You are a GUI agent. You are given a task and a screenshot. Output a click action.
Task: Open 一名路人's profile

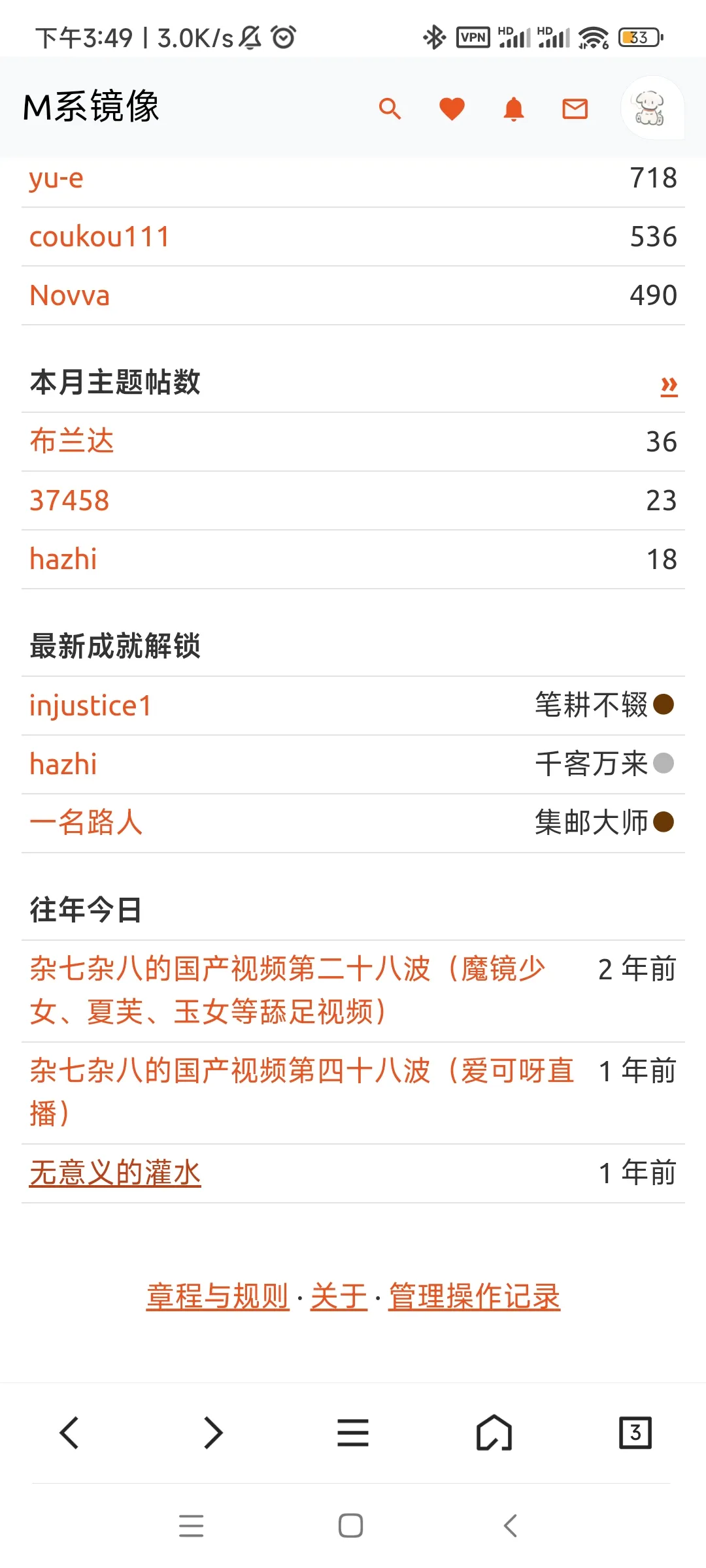click(86, 823)
